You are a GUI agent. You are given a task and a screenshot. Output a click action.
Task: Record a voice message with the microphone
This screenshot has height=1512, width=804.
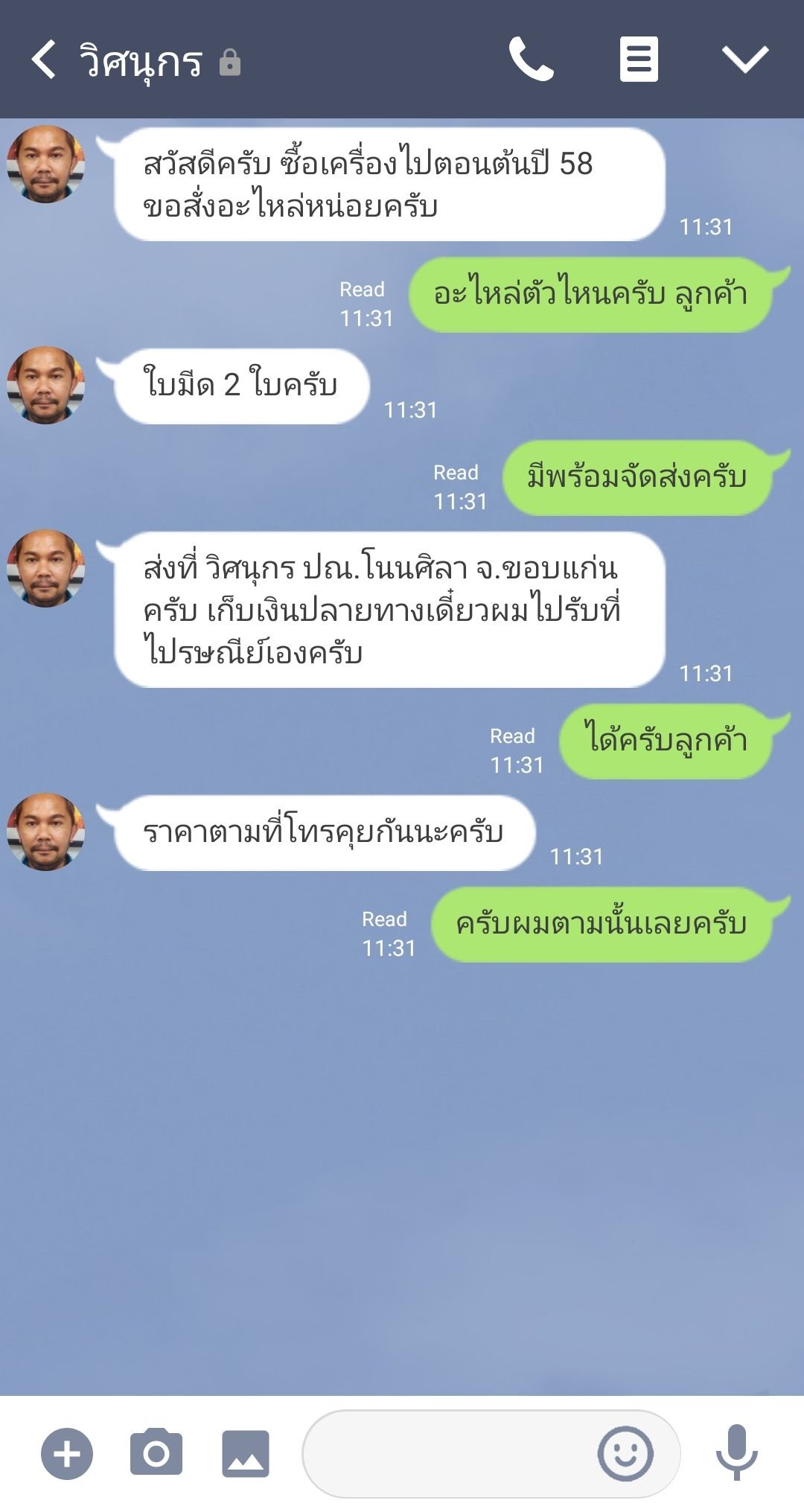pyautogui.click(x=736, y=1452)
